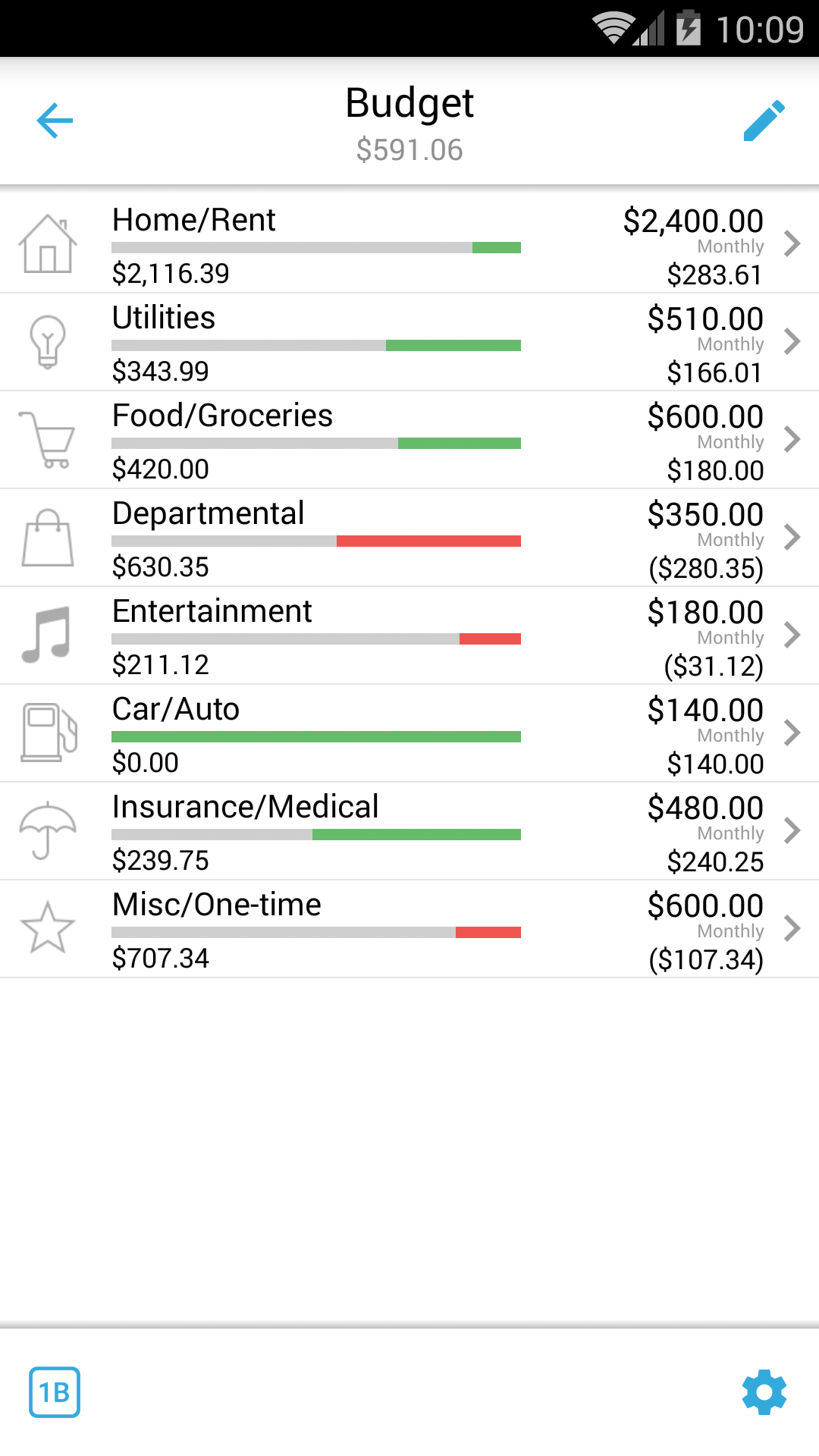
Task: Select the total amount $591.06
Action: click(409, 149)
